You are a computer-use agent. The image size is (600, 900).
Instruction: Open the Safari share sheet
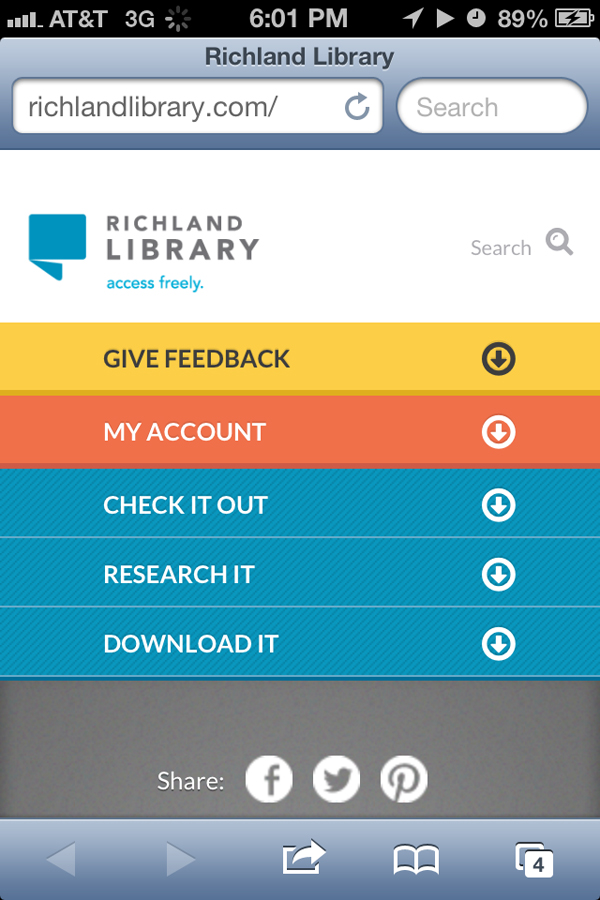pos(303,858)
